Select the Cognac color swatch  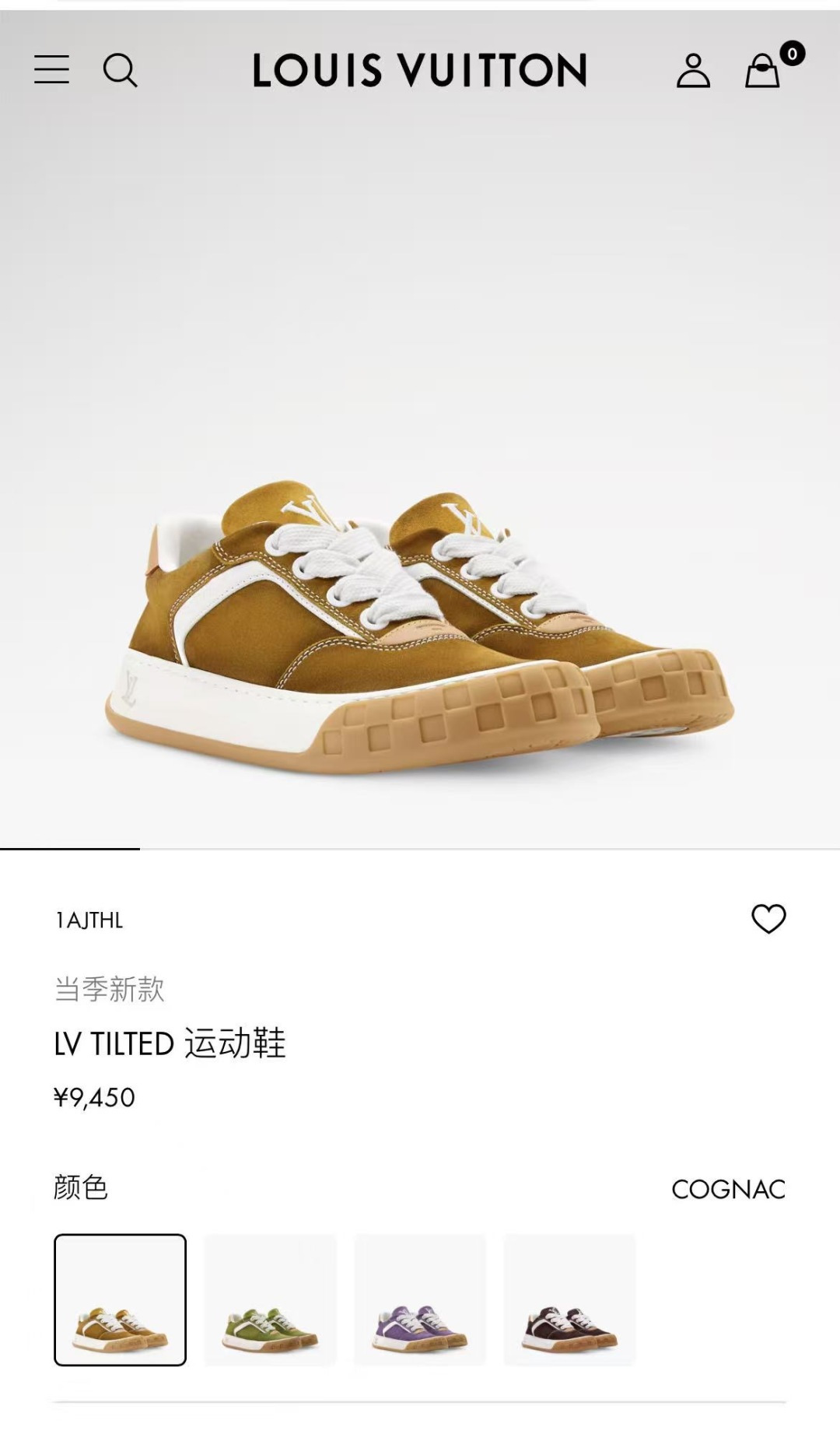120,1299
